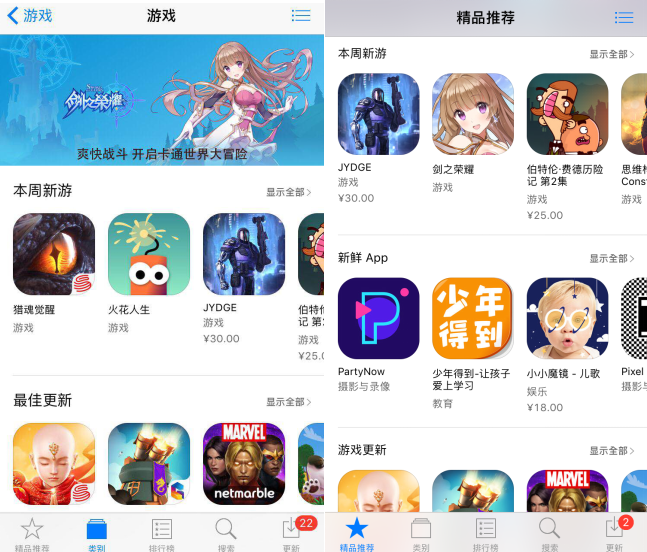Open the list menu beside 精品推荐 title
The width and height of the screenshot is (647, 552).
click(624, 17)
